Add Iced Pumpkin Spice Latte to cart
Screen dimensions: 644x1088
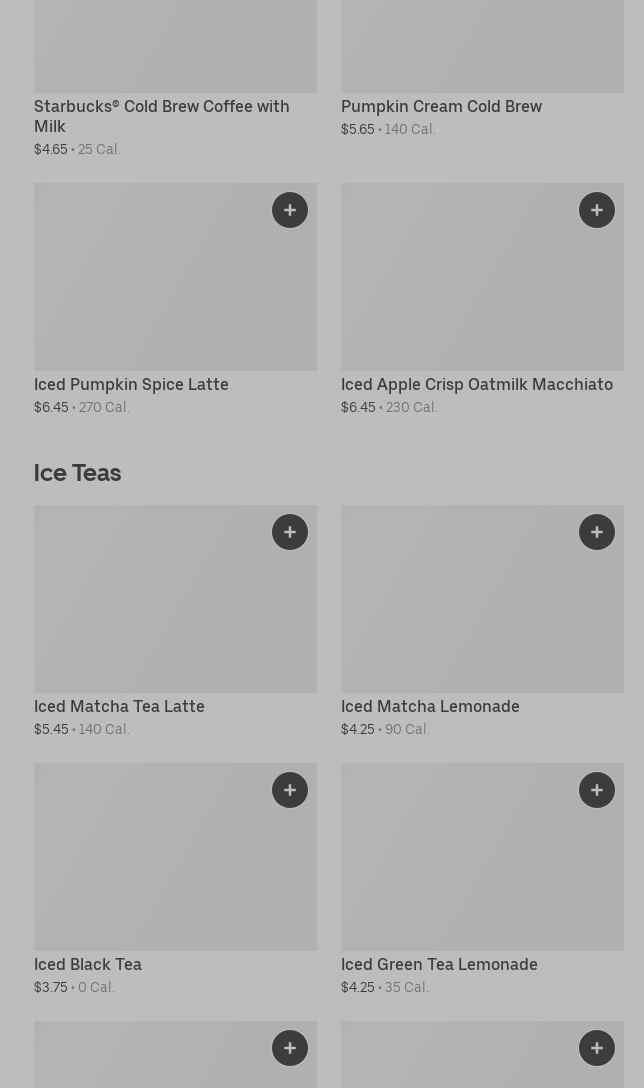[290, 210]
